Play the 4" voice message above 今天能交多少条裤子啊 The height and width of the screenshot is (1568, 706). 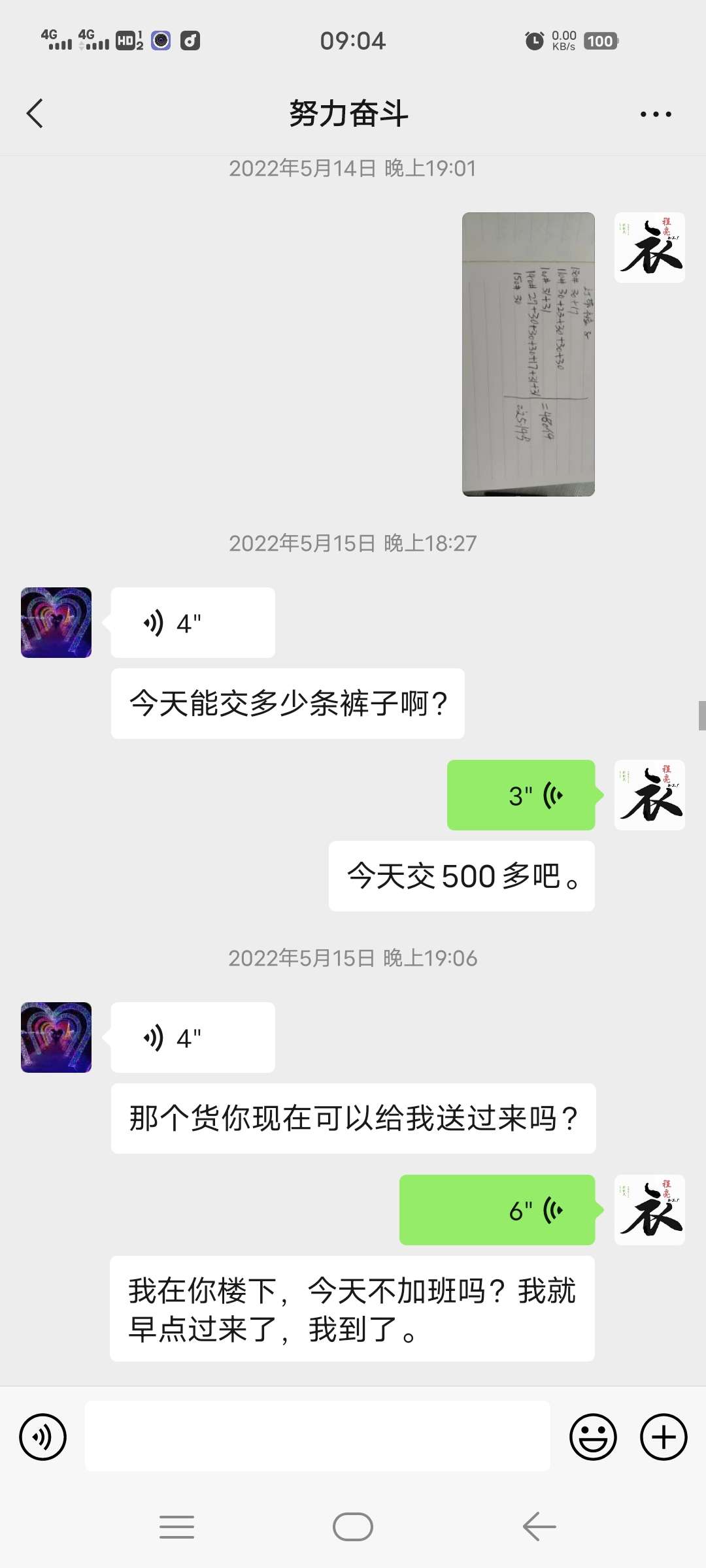(x=192, y=623)
